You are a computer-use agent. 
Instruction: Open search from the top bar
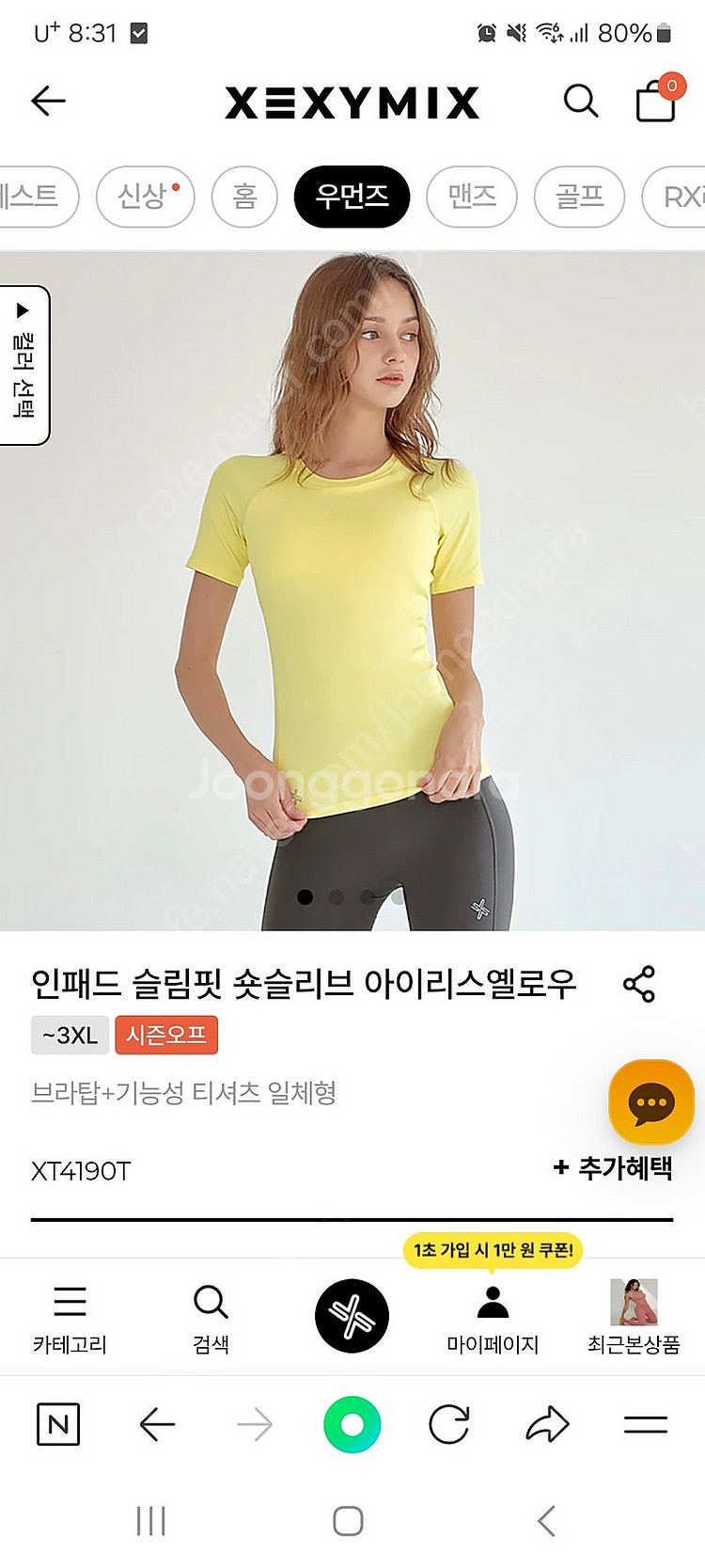[x=580, y=101]
